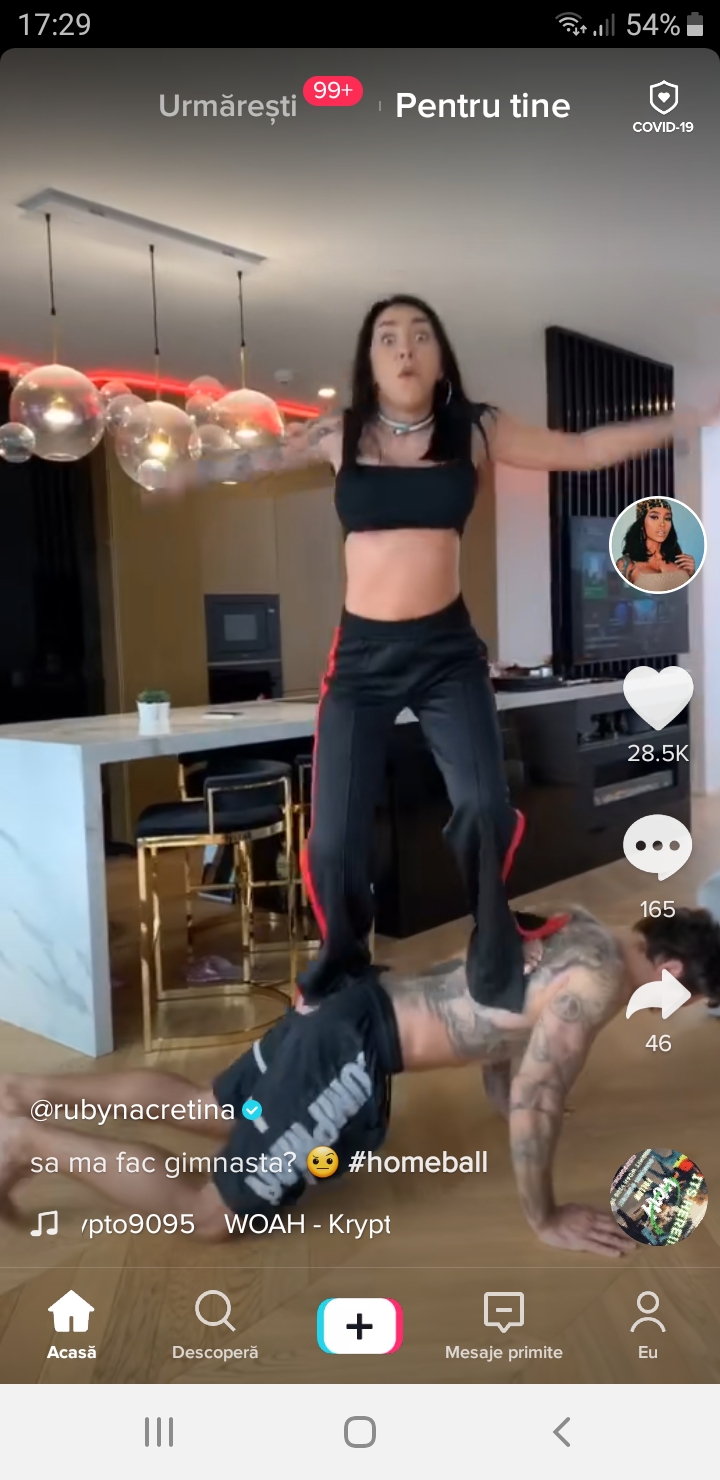Open the COVID-19 info shield icon

pyautogui.click(x=662, y=106)
